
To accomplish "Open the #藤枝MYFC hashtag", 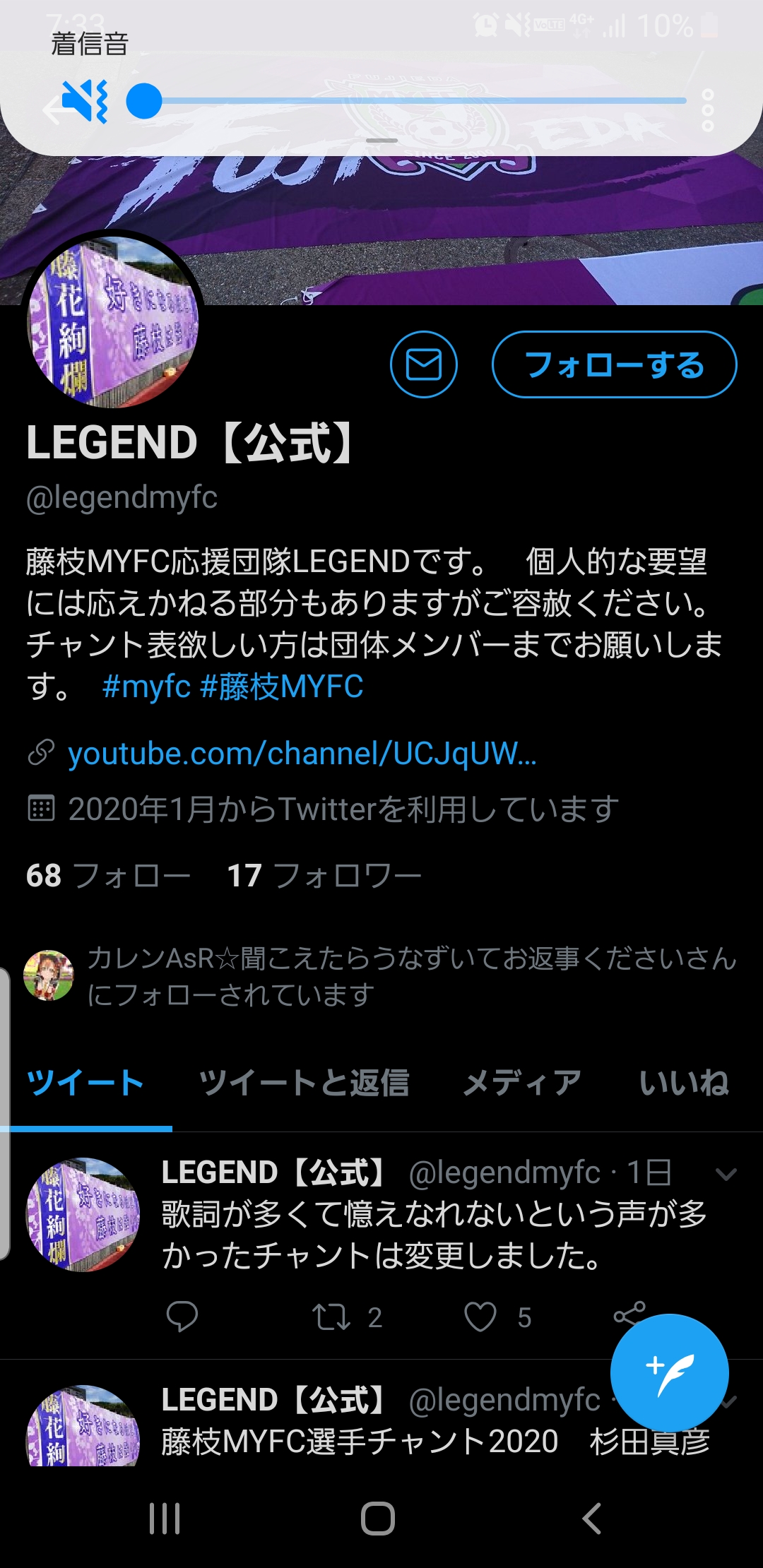I will point(282,686).
